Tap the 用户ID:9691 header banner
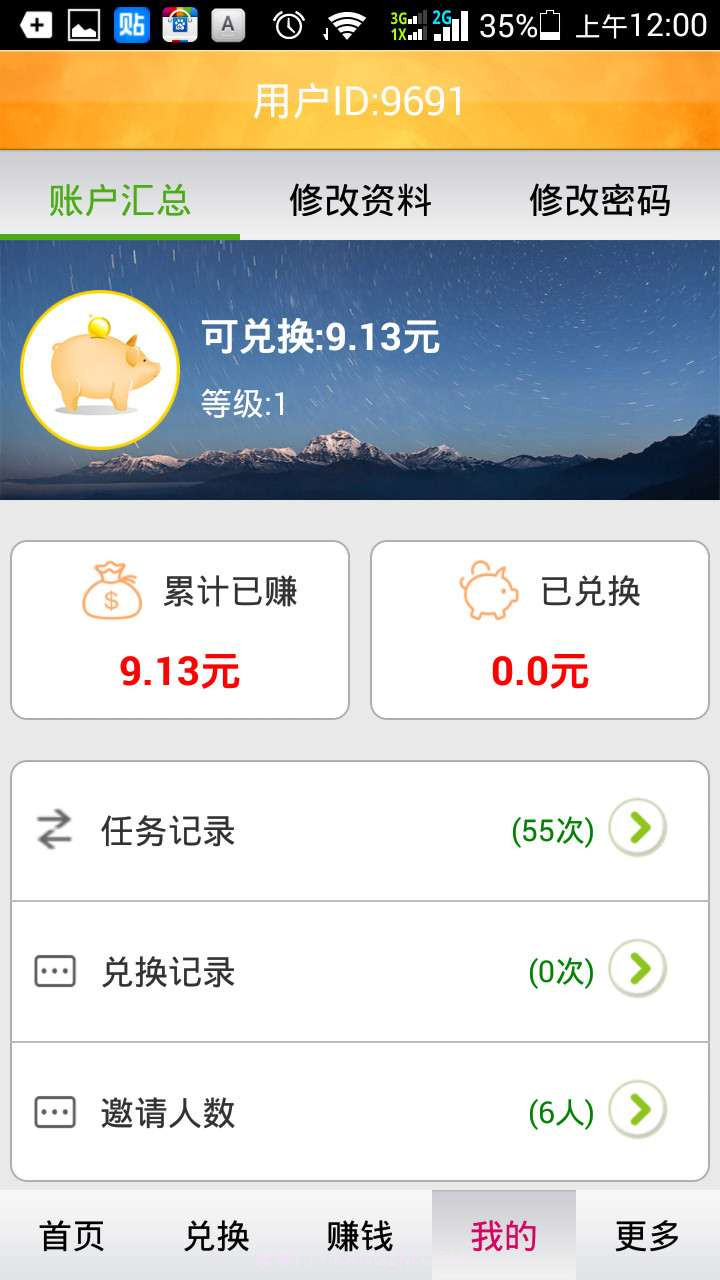Viewport: 720px width, 1280px height. [360, 100]
